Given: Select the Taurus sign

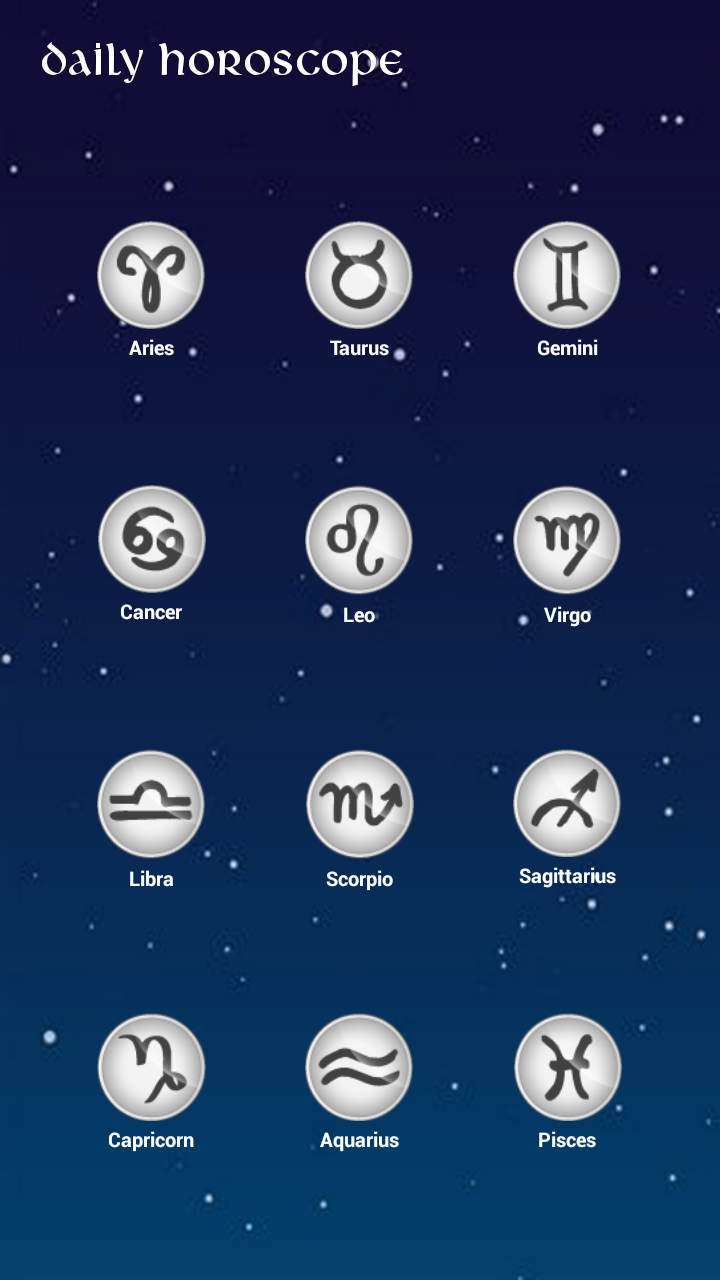Looking at the screenshot, I should 359,276.
